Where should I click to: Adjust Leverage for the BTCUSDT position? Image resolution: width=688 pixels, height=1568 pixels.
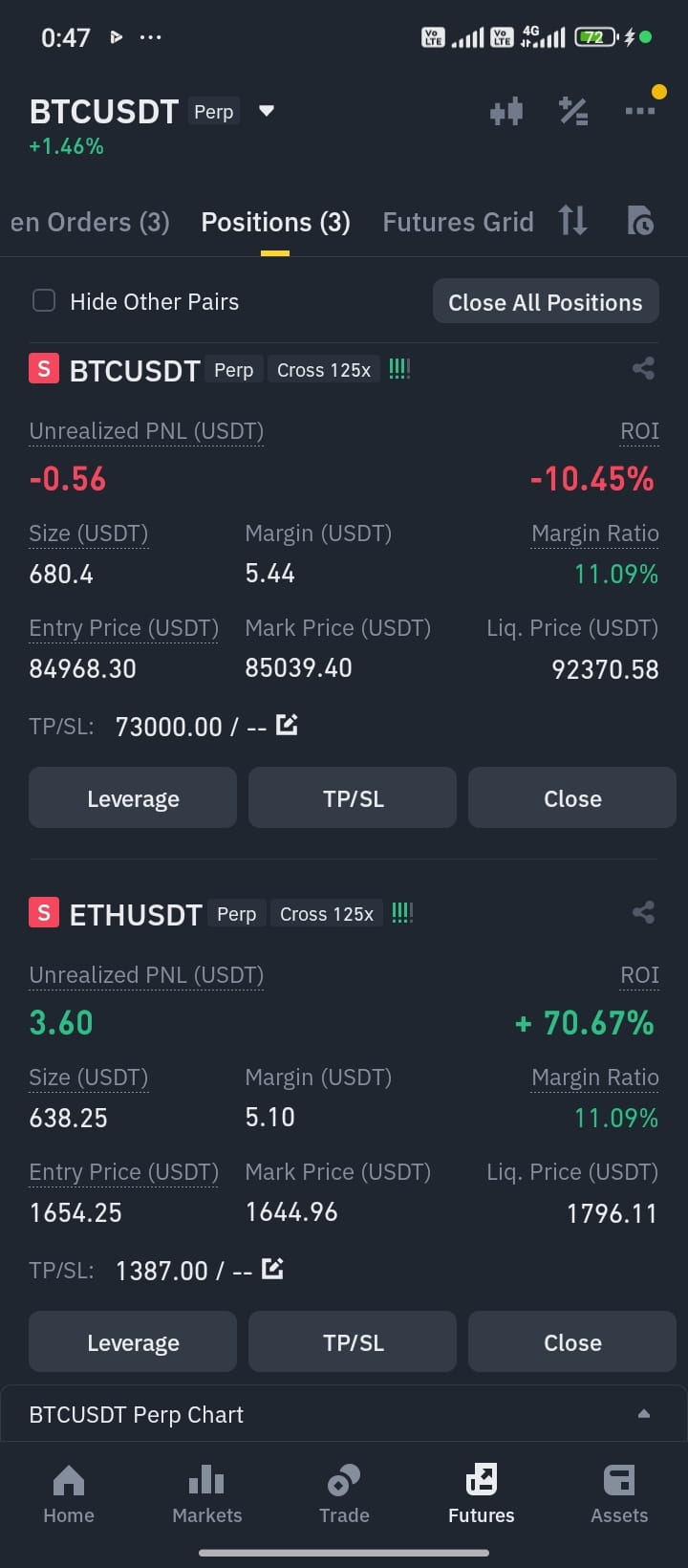point(133,798)
